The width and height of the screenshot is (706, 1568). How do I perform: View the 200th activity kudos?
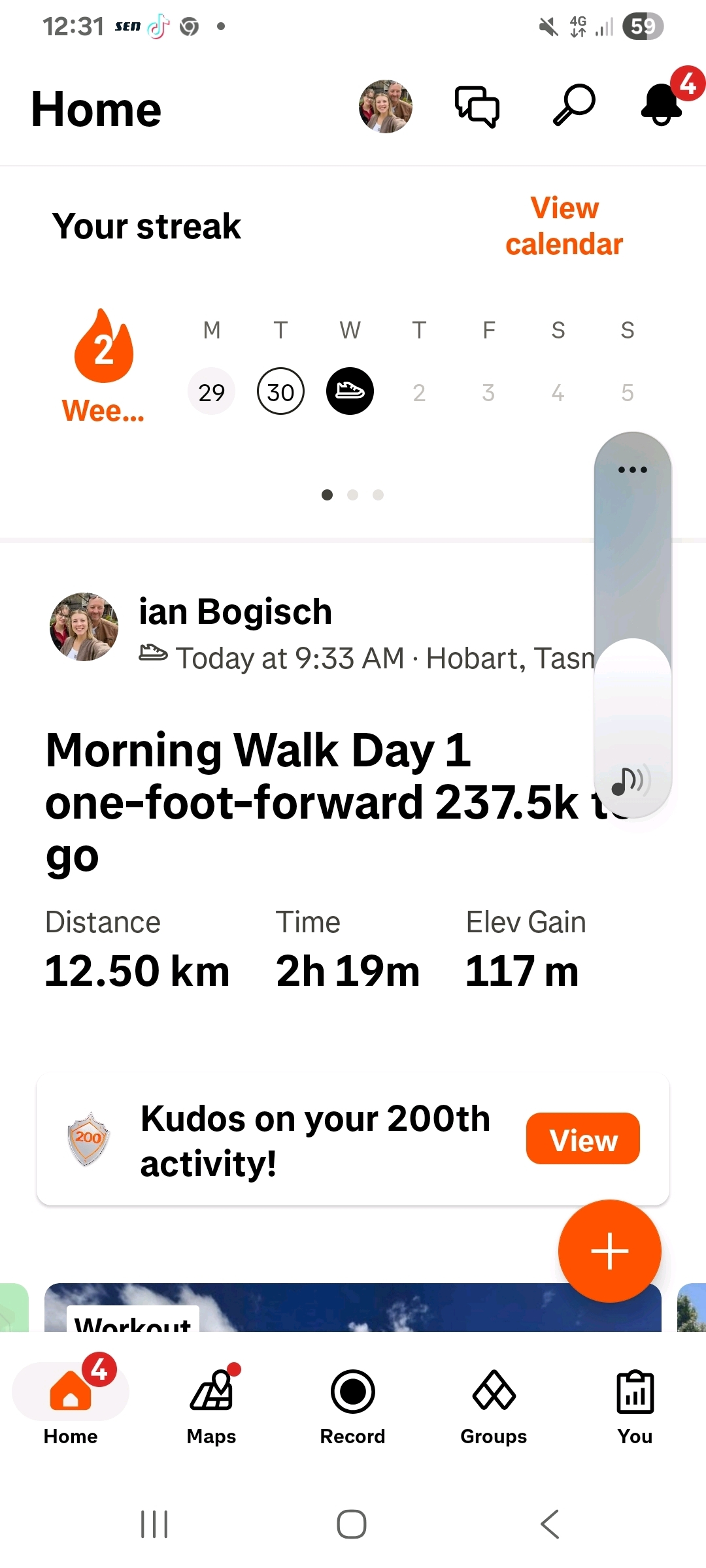point(582,1139)
